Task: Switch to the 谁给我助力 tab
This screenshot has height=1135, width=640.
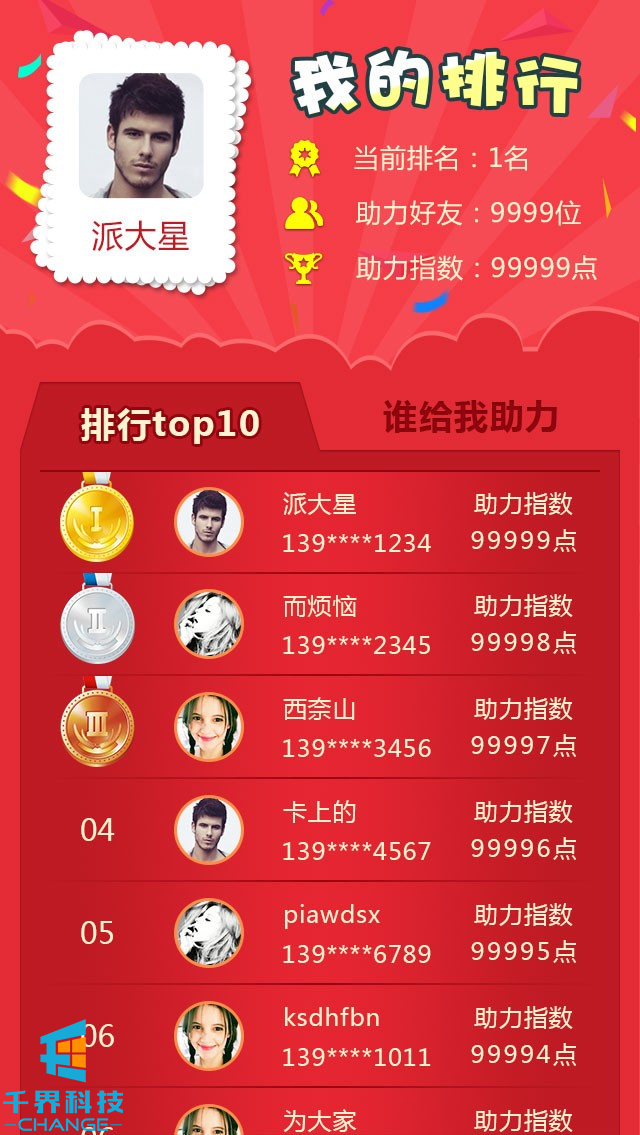Action: tap(469, 419)
